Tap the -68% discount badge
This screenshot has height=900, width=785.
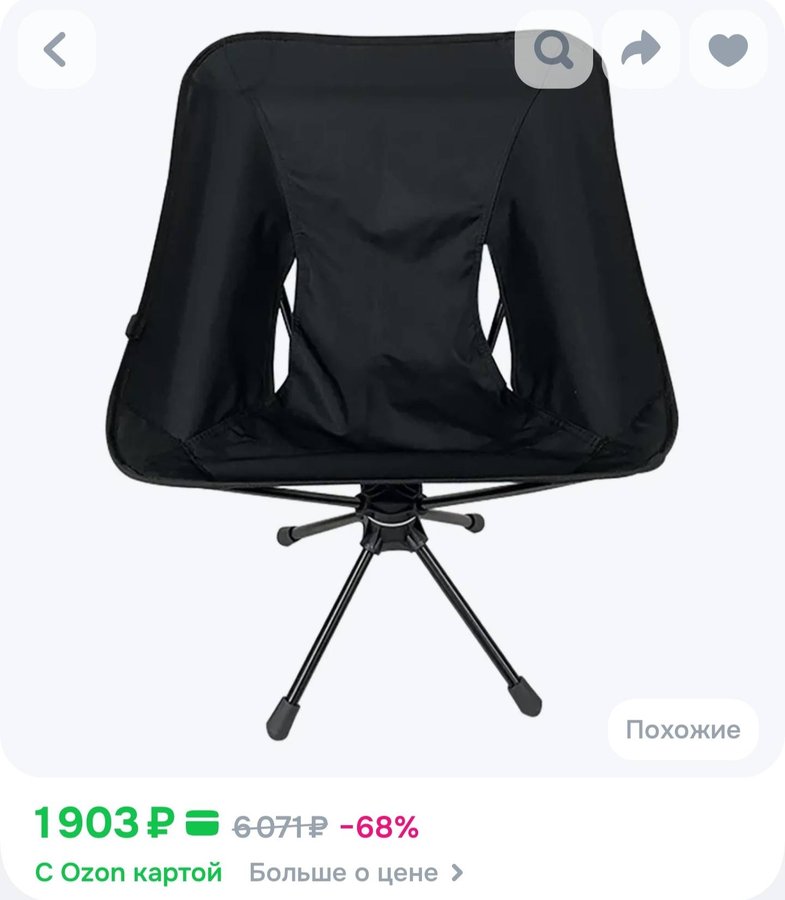click(x=377, y=823)
